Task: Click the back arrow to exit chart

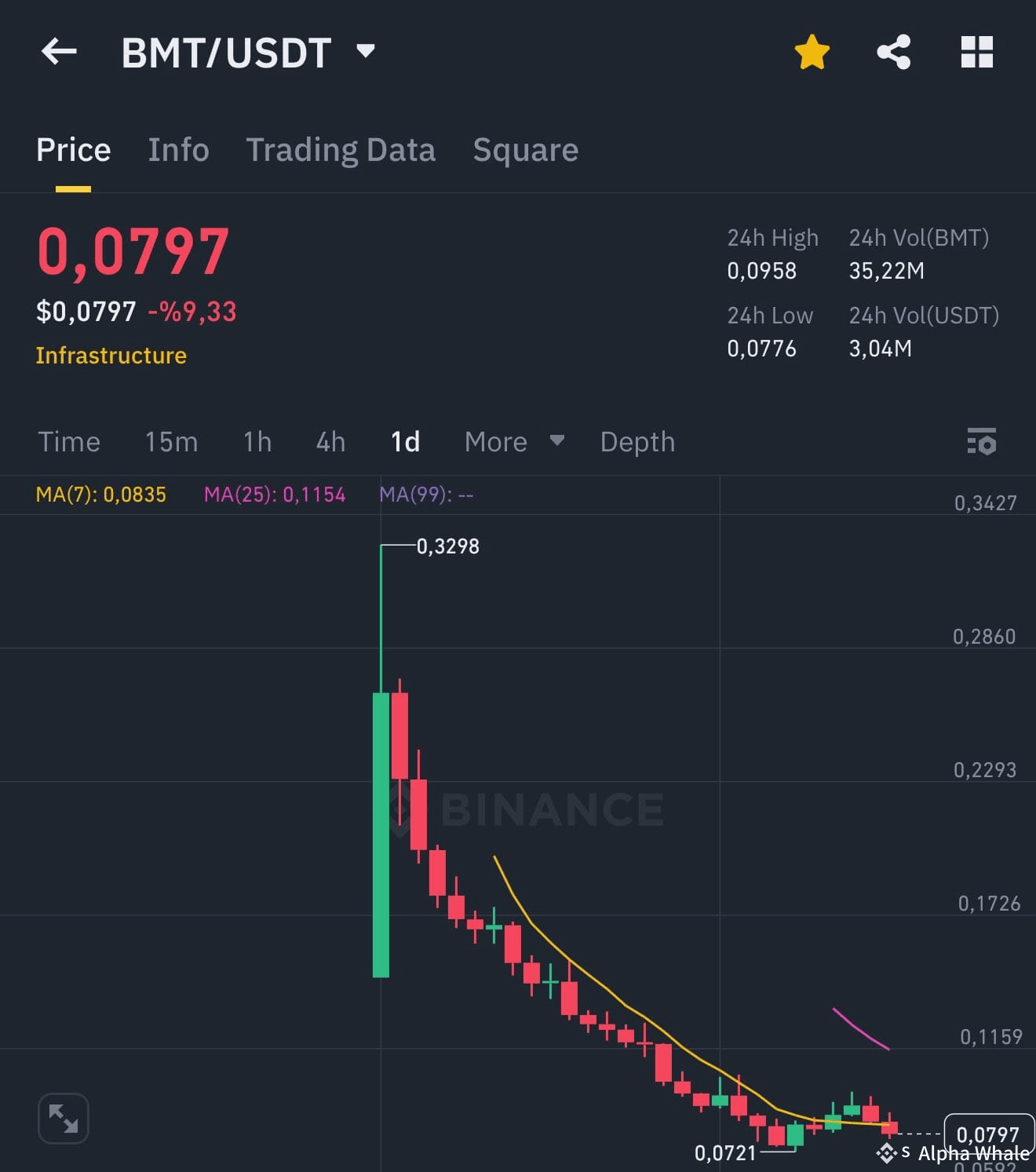Action: [x=59, y=51]
